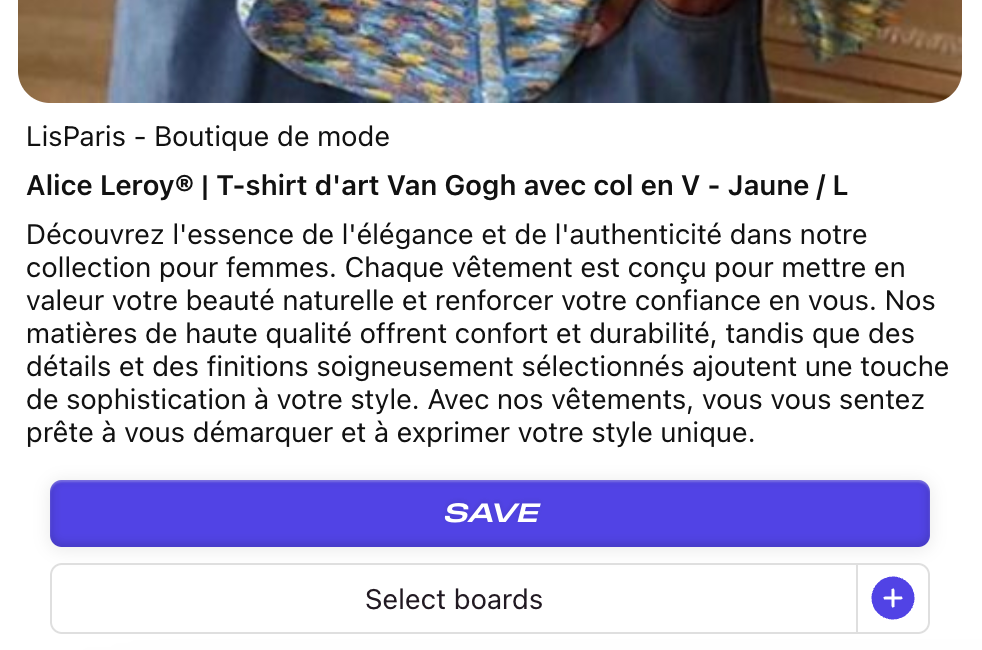Image resolution: width=982 pixels, height=650 pixels.
Task: Create a new board with the plus icon
Action: tap(892, 599)
